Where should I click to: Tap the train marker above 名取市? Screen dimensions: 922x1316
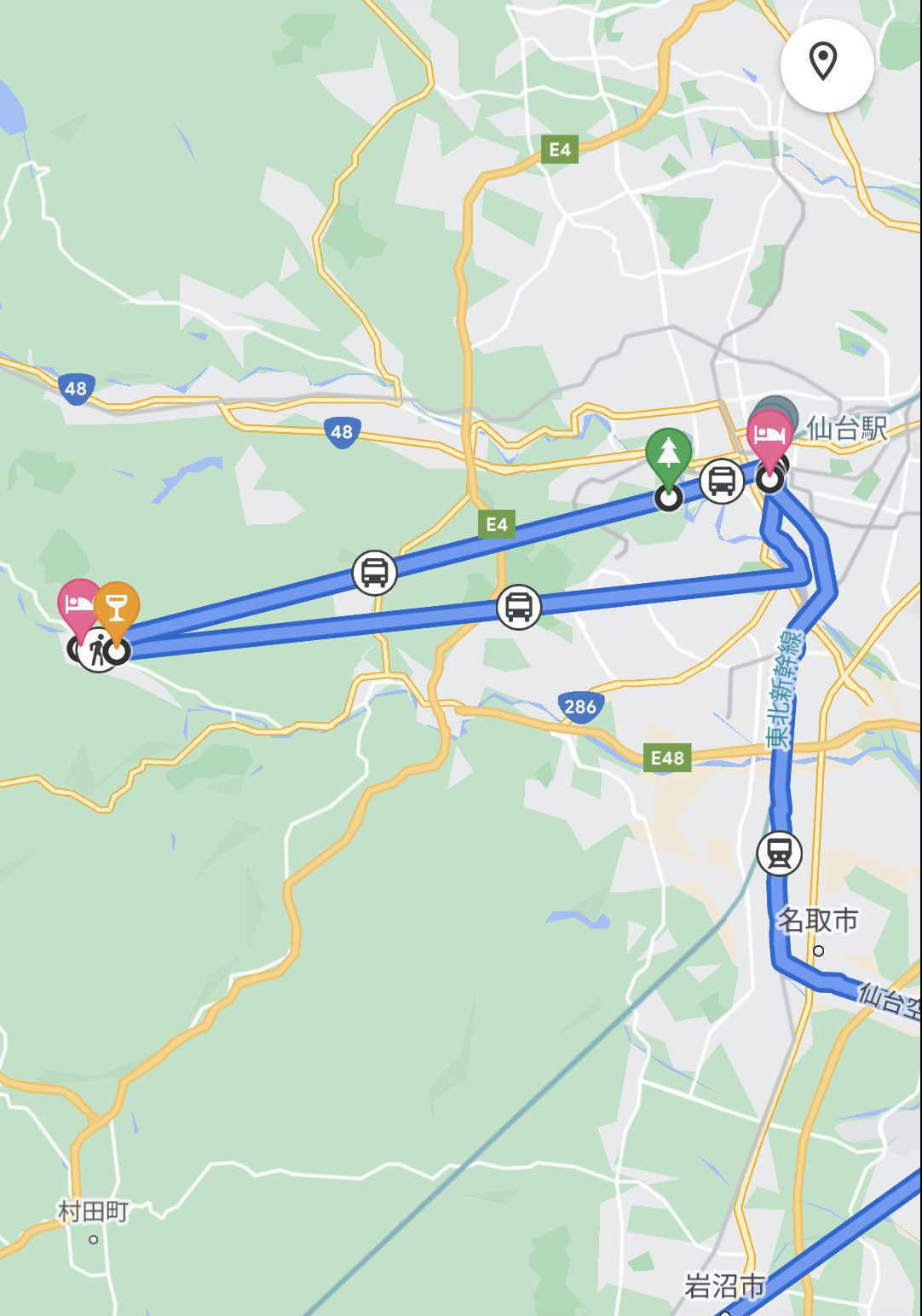[779, 852]
